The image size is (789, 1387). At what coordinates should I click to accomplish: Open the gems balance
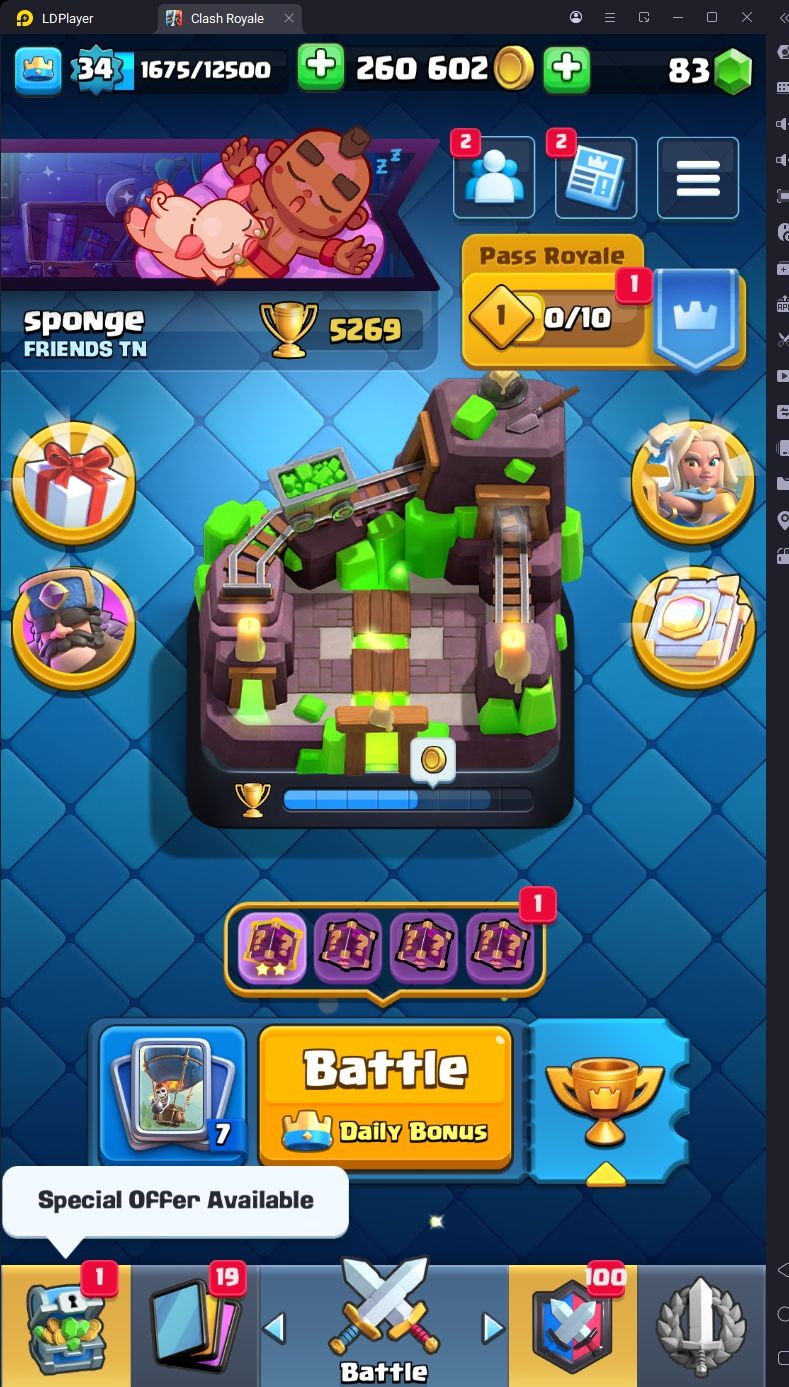point(711,68)
